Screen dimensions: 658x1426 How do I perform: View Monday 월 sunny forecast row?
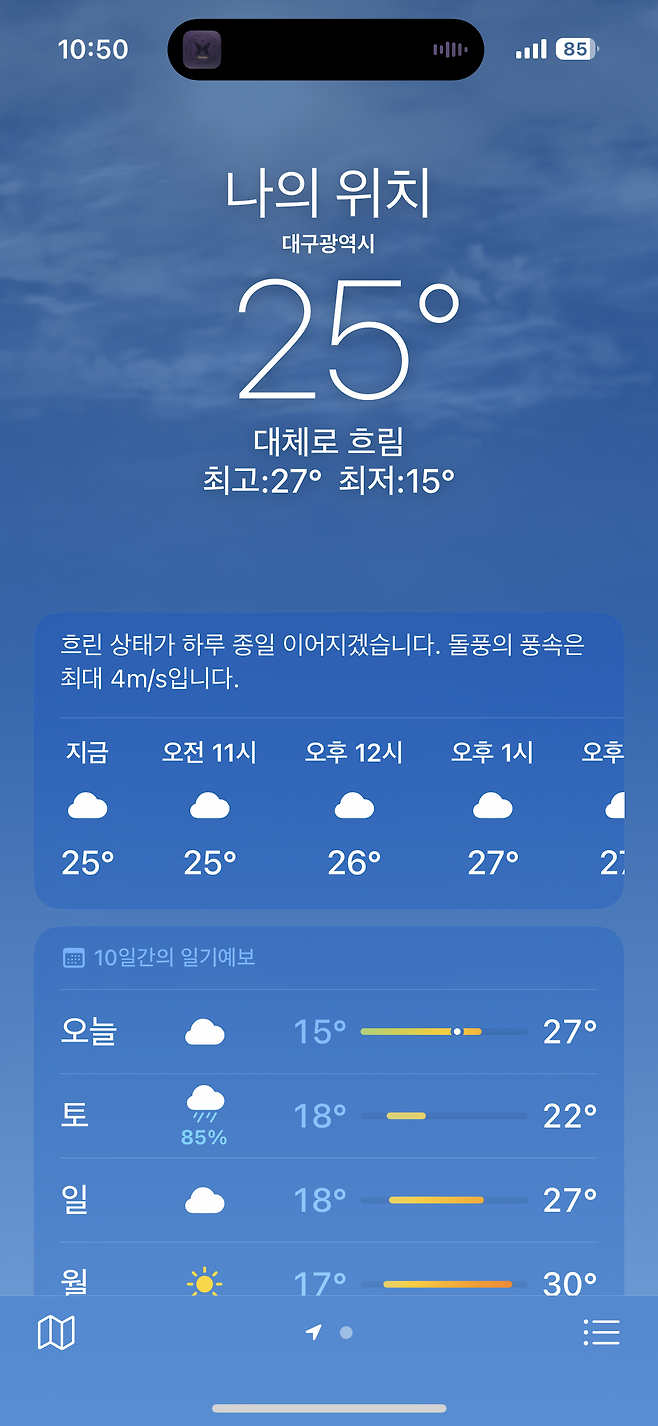(329, 1270)
